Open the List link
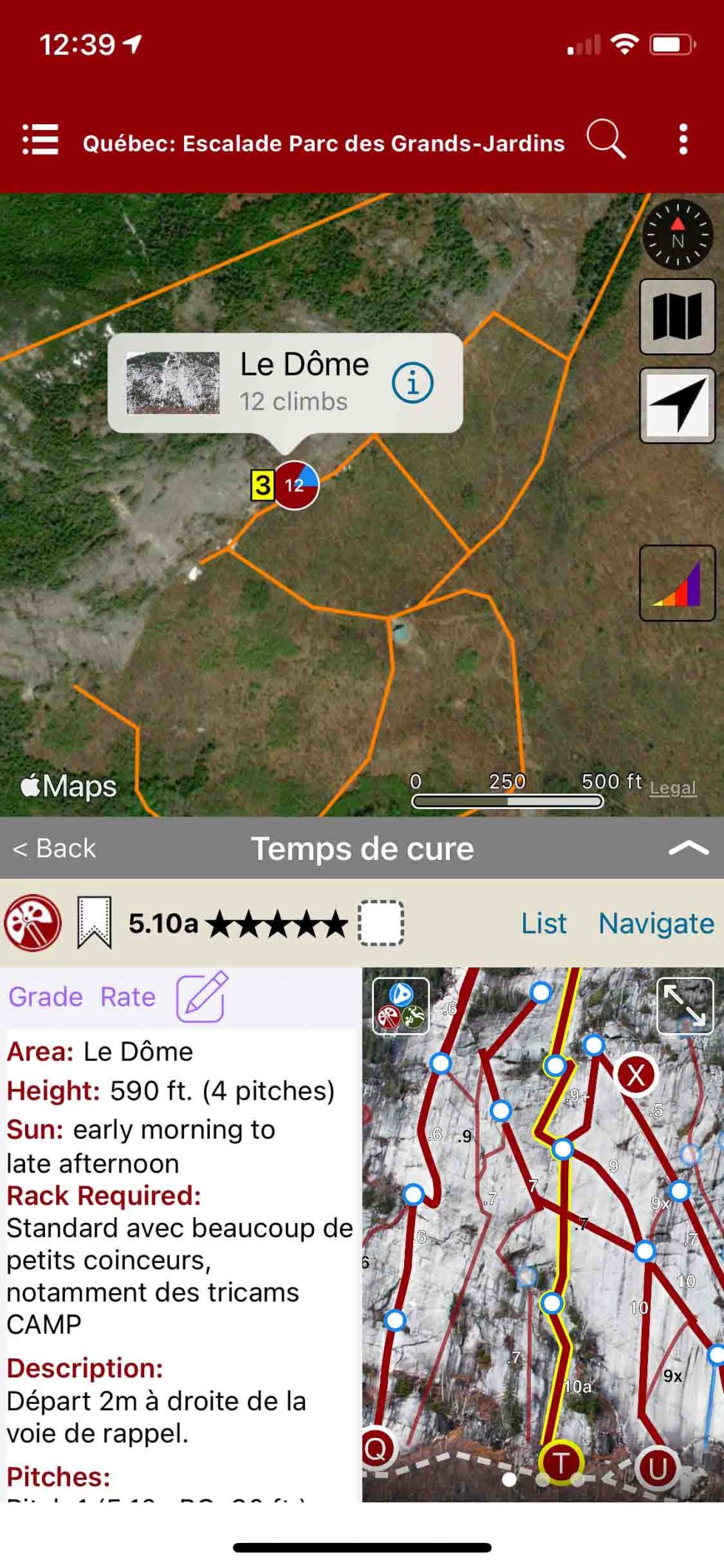The image size is (724, 1568). pos(543,924)
